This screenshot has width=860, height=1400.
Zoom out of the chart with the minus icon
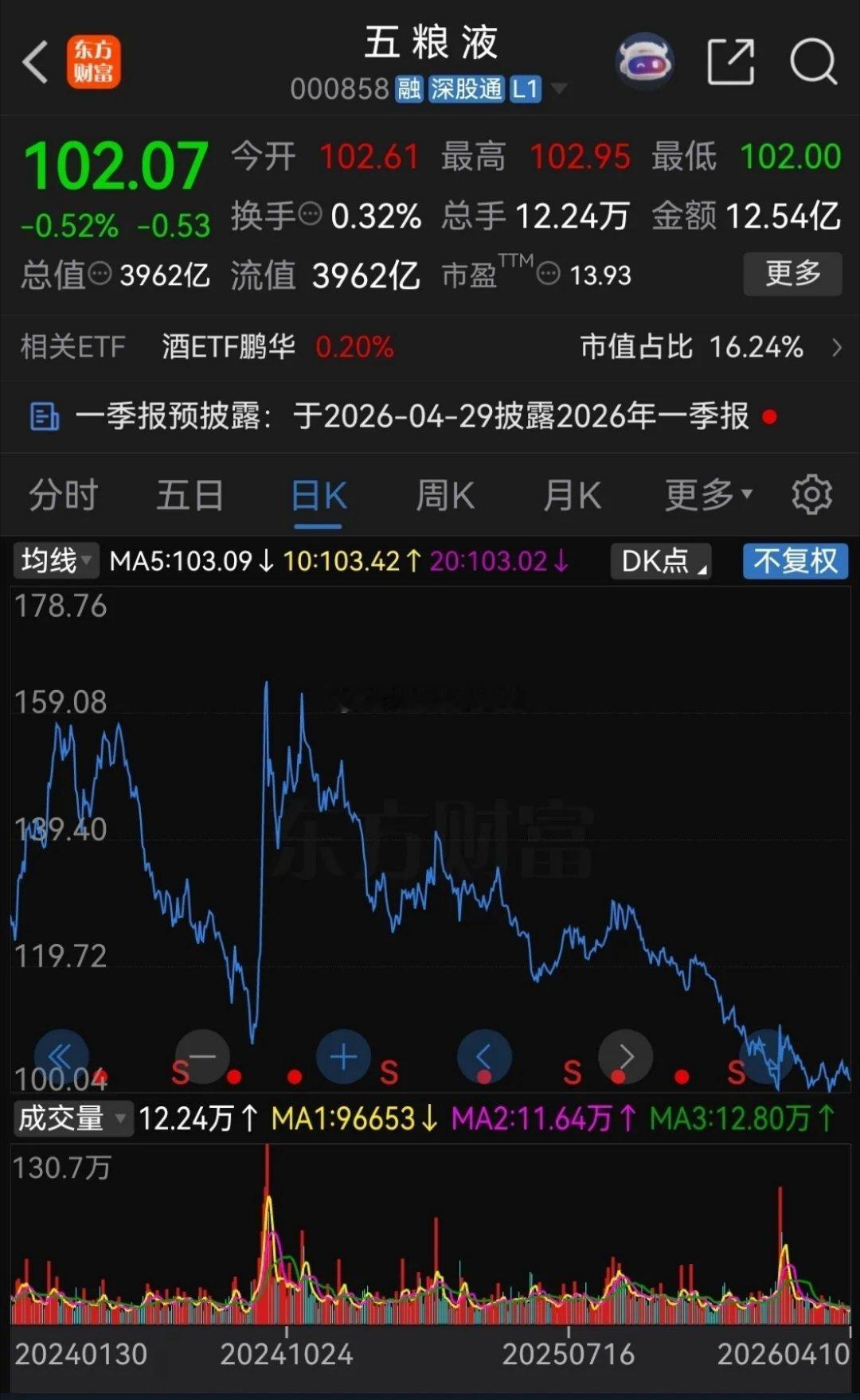(201, 1056)
